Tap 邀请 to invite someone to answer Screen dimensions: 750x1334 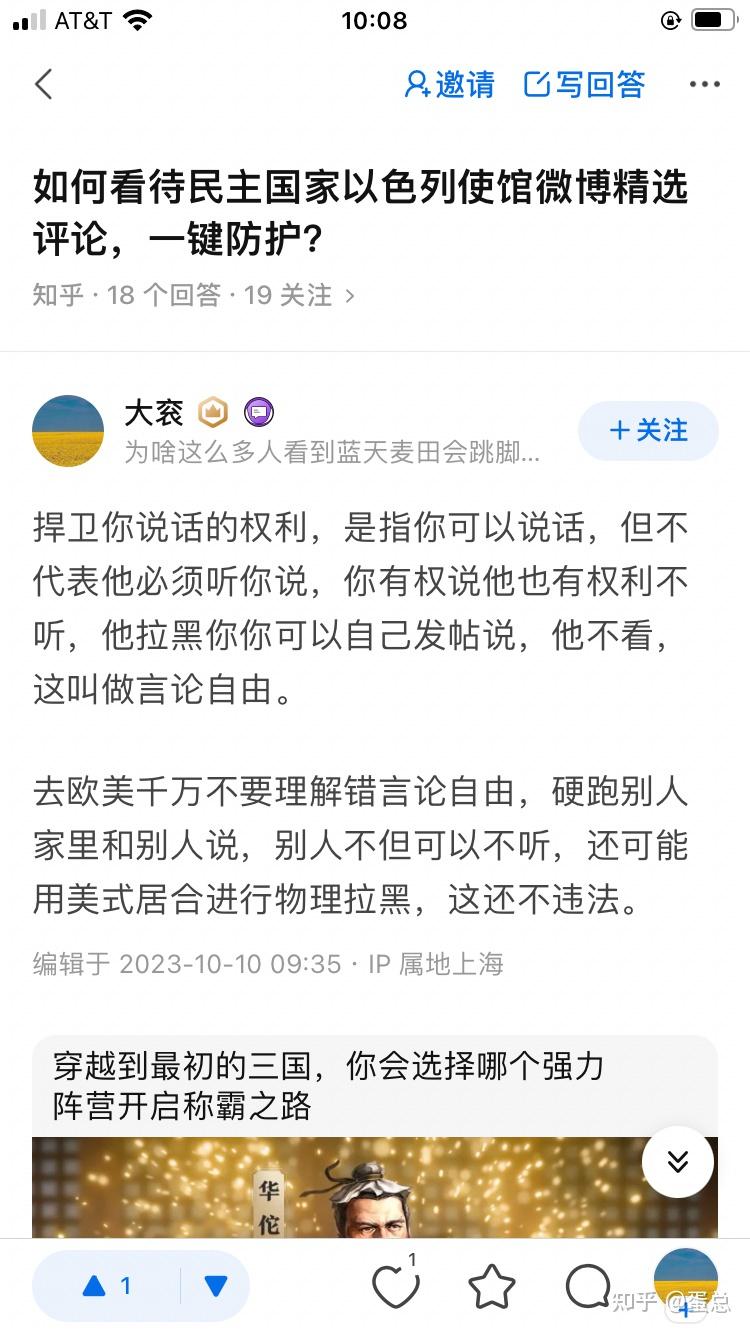pos(449,85)
